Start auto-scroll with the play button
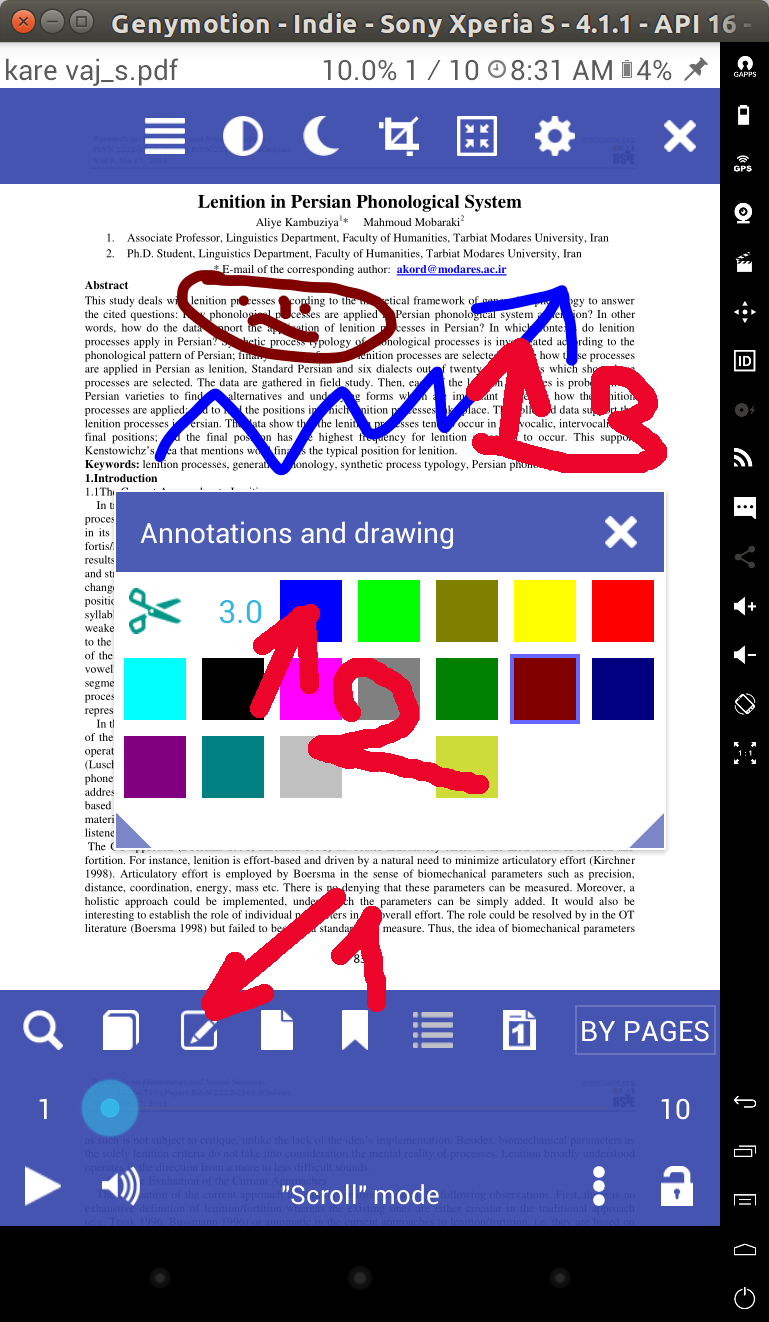The image size is (769, 1322). (x=41, y=1187)
